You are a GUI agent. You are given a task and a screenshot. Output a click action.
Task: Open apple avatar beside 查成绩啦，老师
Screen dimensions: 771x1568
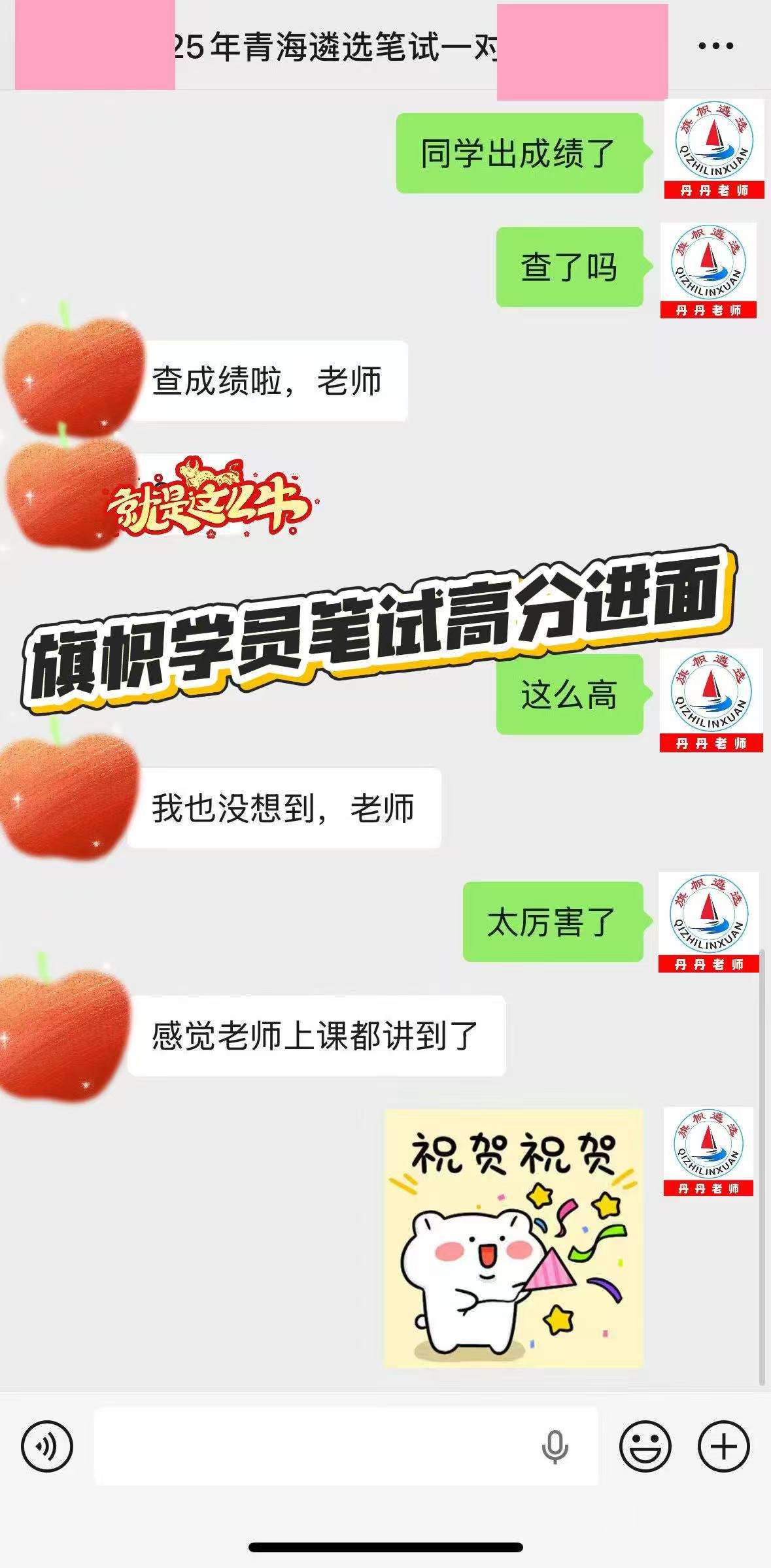[69, 376]
